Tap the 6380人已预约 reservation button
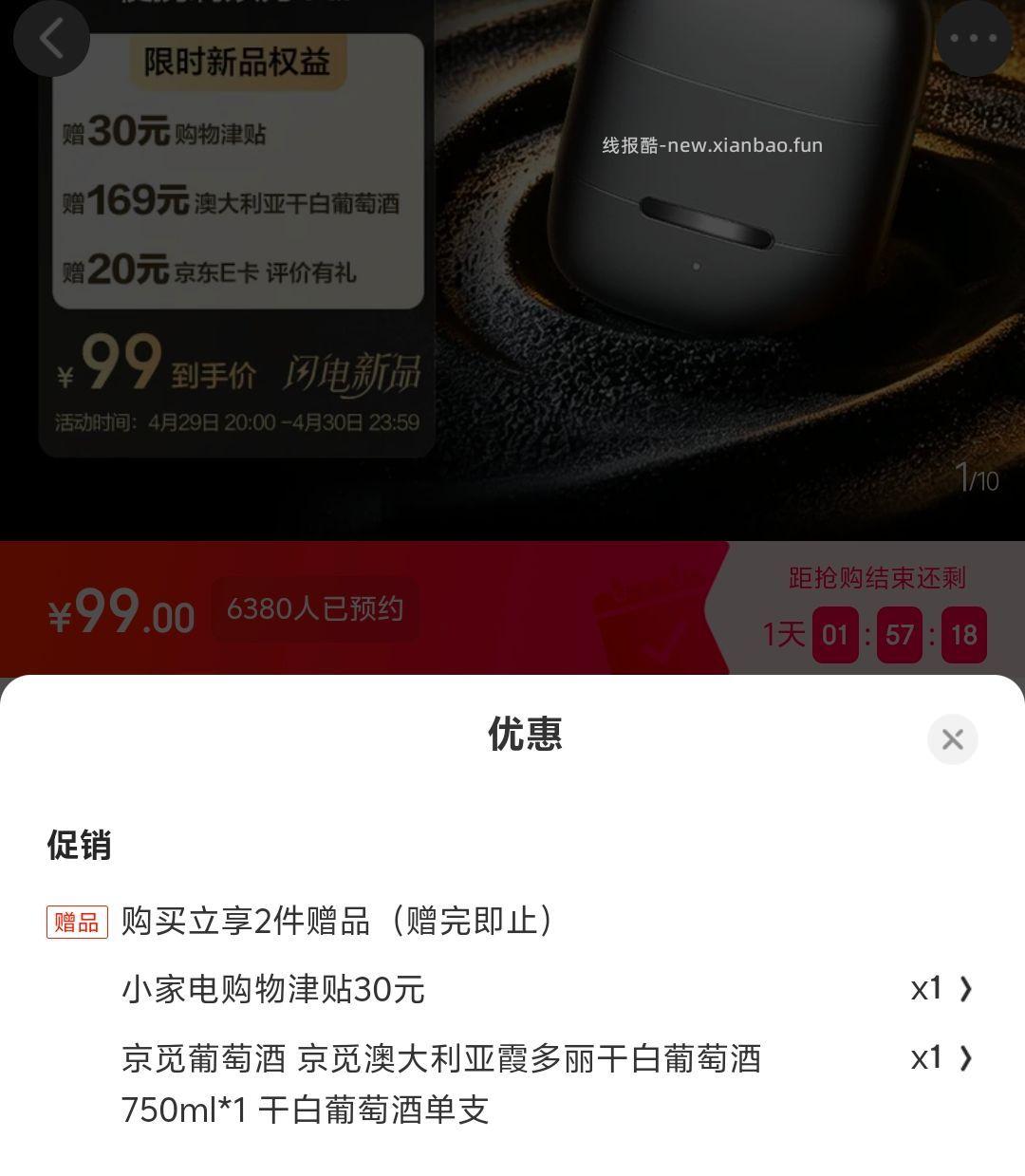1025x1176 pixels. [315, 611]
